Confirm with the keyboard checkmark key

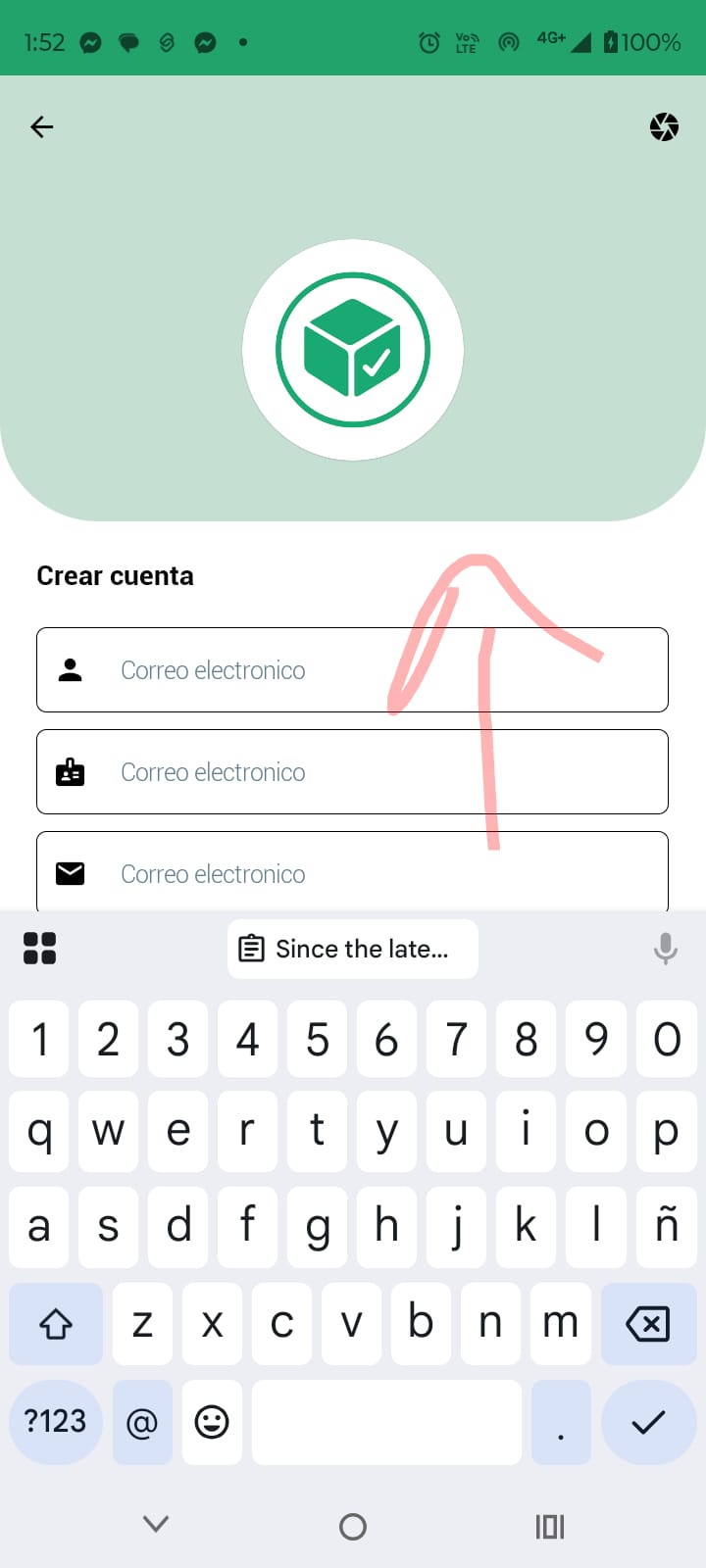648,1422
